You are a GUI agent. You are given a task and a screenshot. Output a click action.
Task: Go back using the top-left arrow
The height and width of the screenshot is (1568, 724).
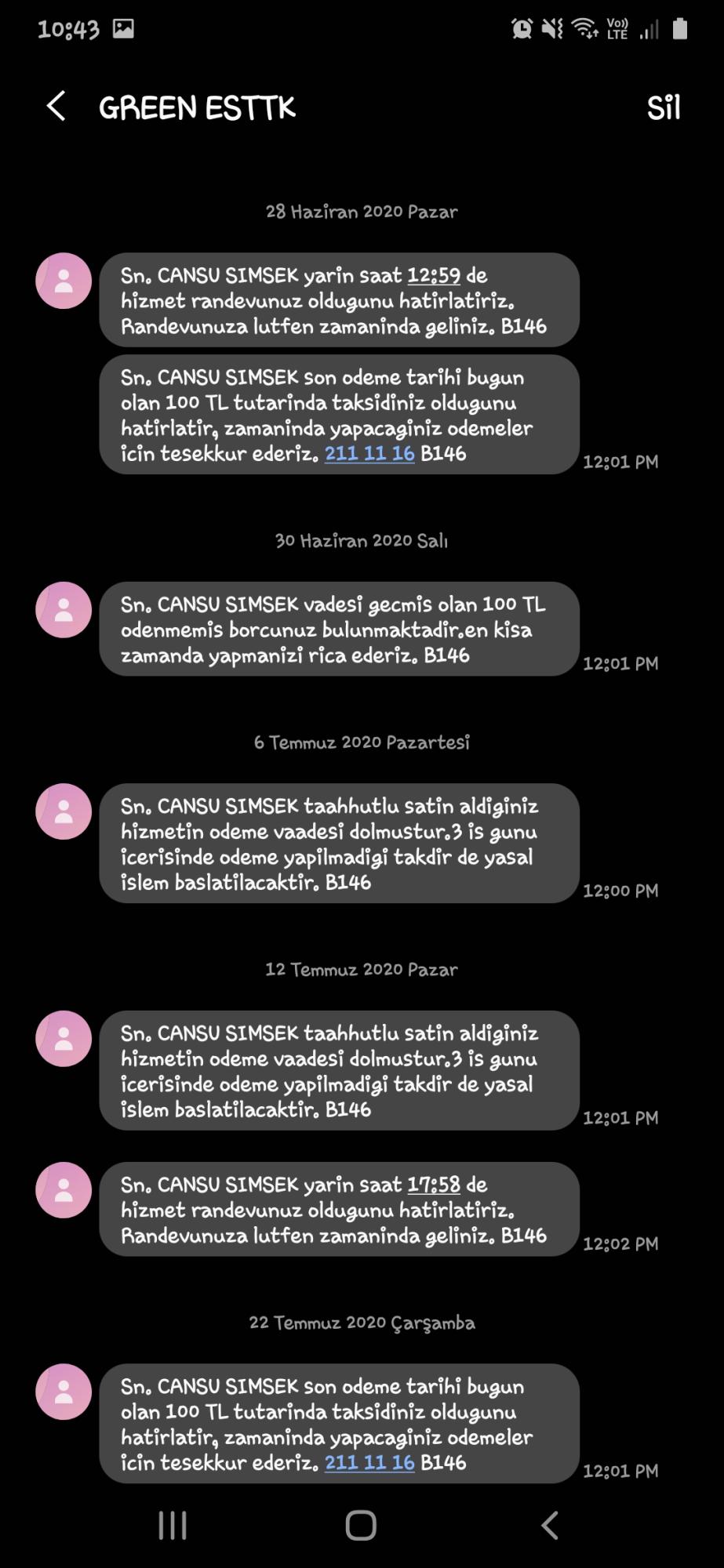pos(56,106)
